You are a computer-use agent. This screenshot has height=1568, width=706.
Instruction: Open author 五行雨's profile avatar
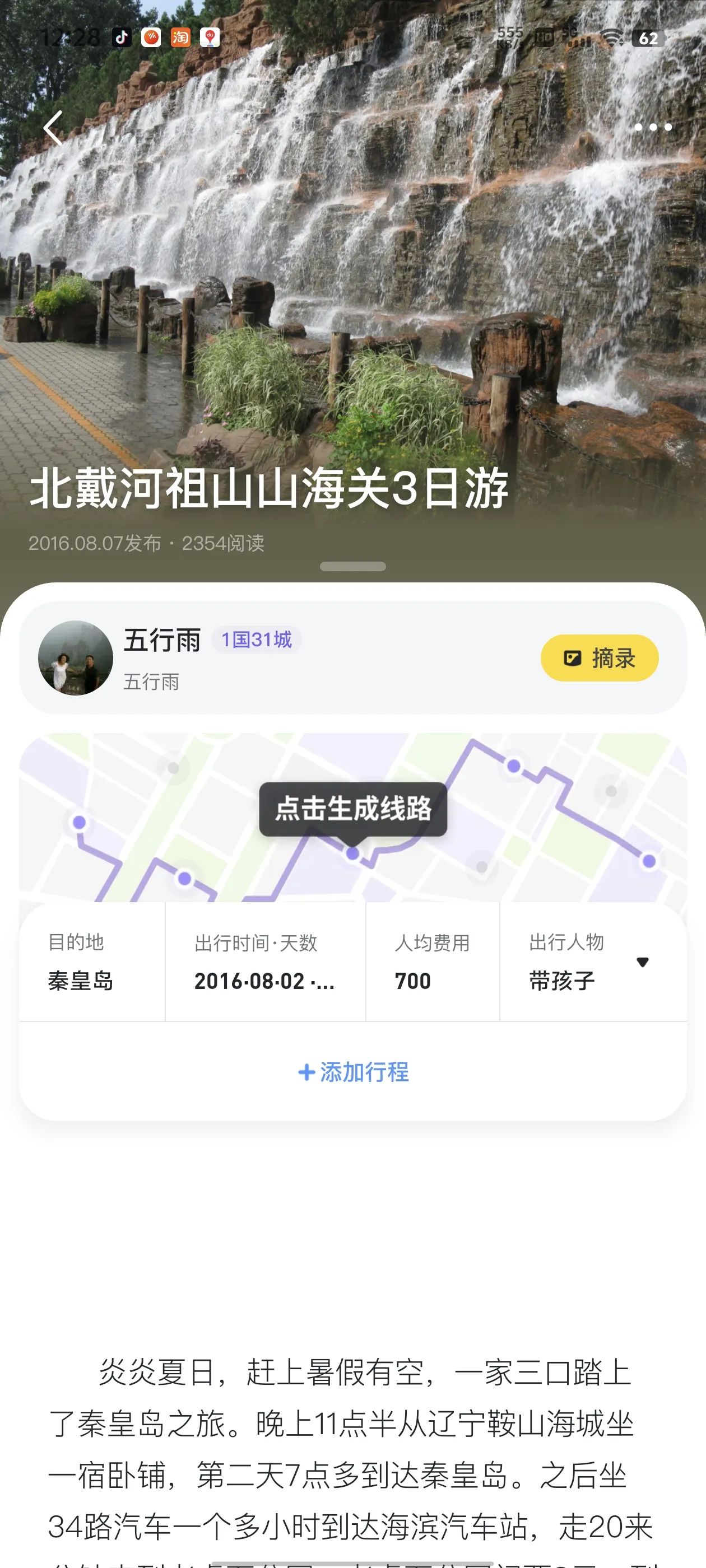76,658
